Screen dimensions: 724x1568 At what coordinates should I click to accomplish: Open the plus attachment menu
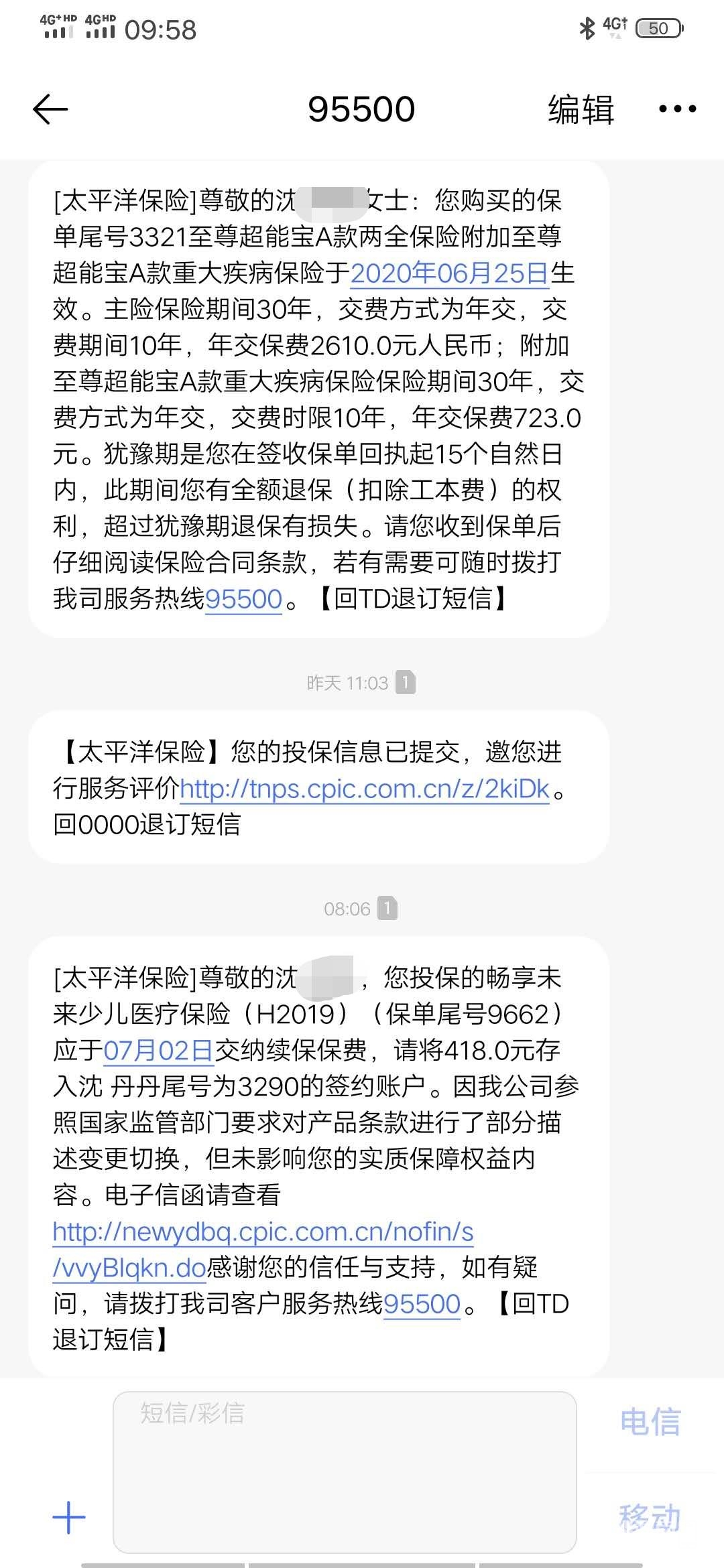69,1518
